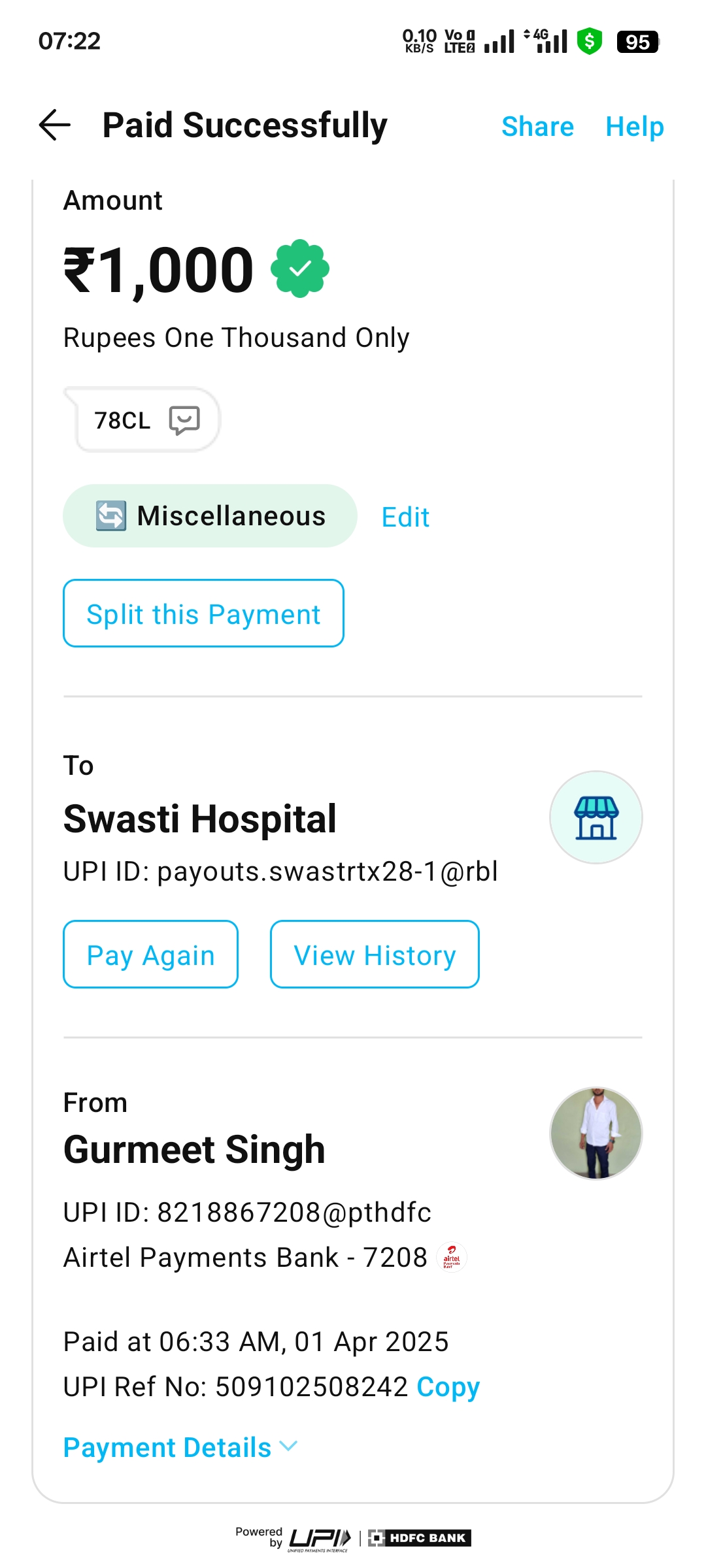Viewport: 706px width, 1568px height.
Task: Tap the Miscellaneous category chip
Action: coord(210,515)
